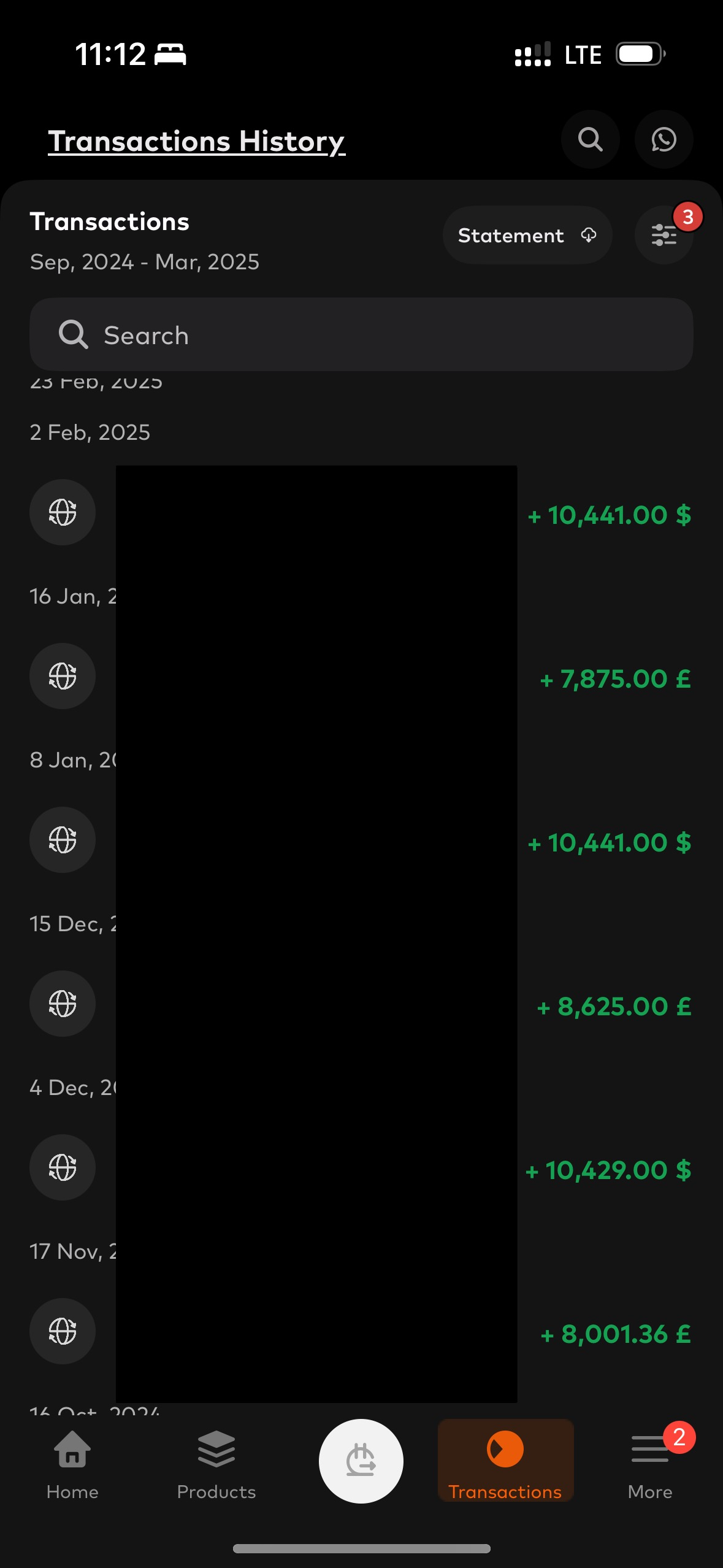Open the +7,875.00 £ transaction
Viewport: 723px width, 1568px height.
click(x=614, y=679)
